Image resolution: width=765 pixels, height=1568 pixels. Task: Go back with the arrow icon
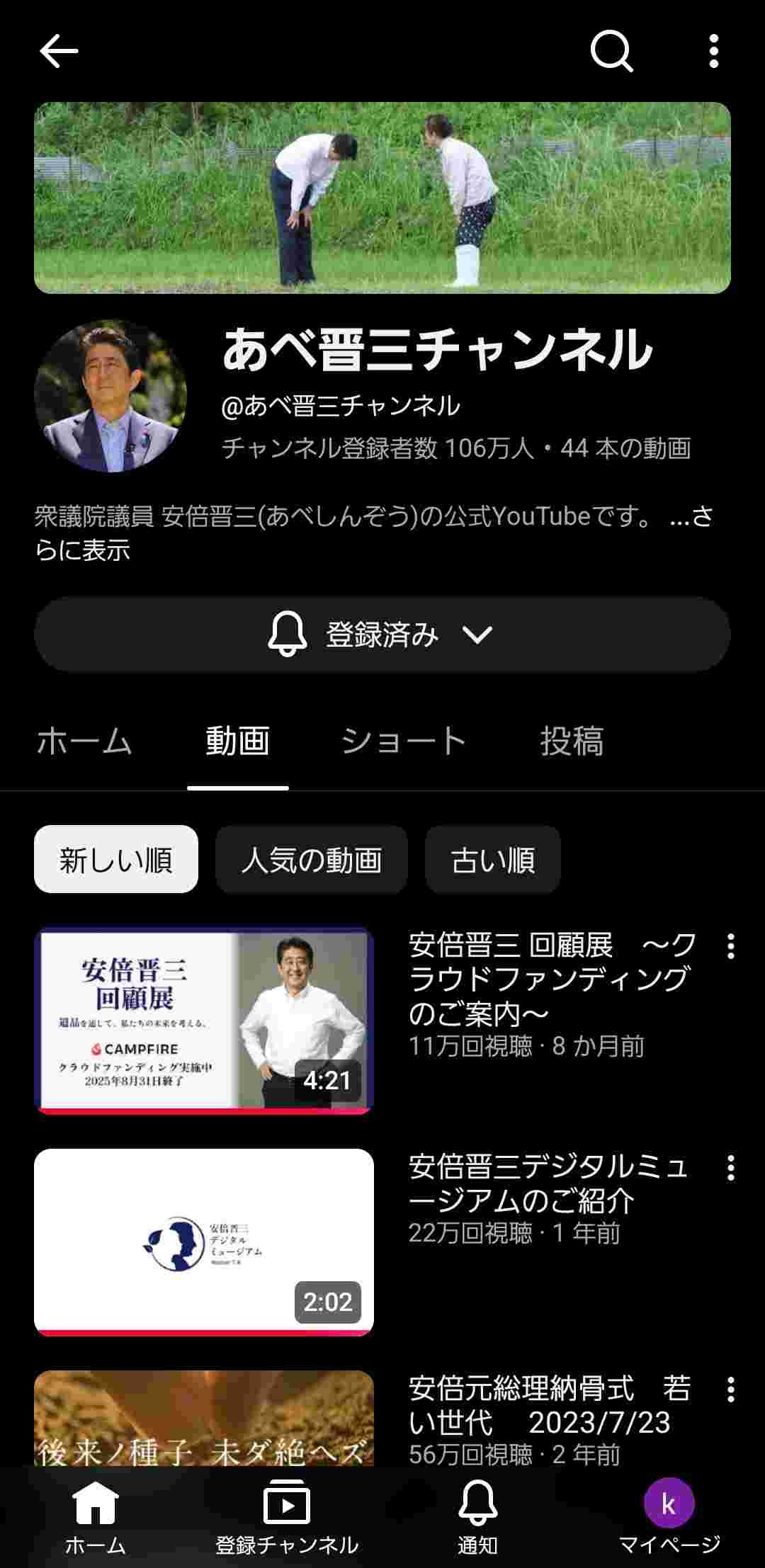(58, 52)
